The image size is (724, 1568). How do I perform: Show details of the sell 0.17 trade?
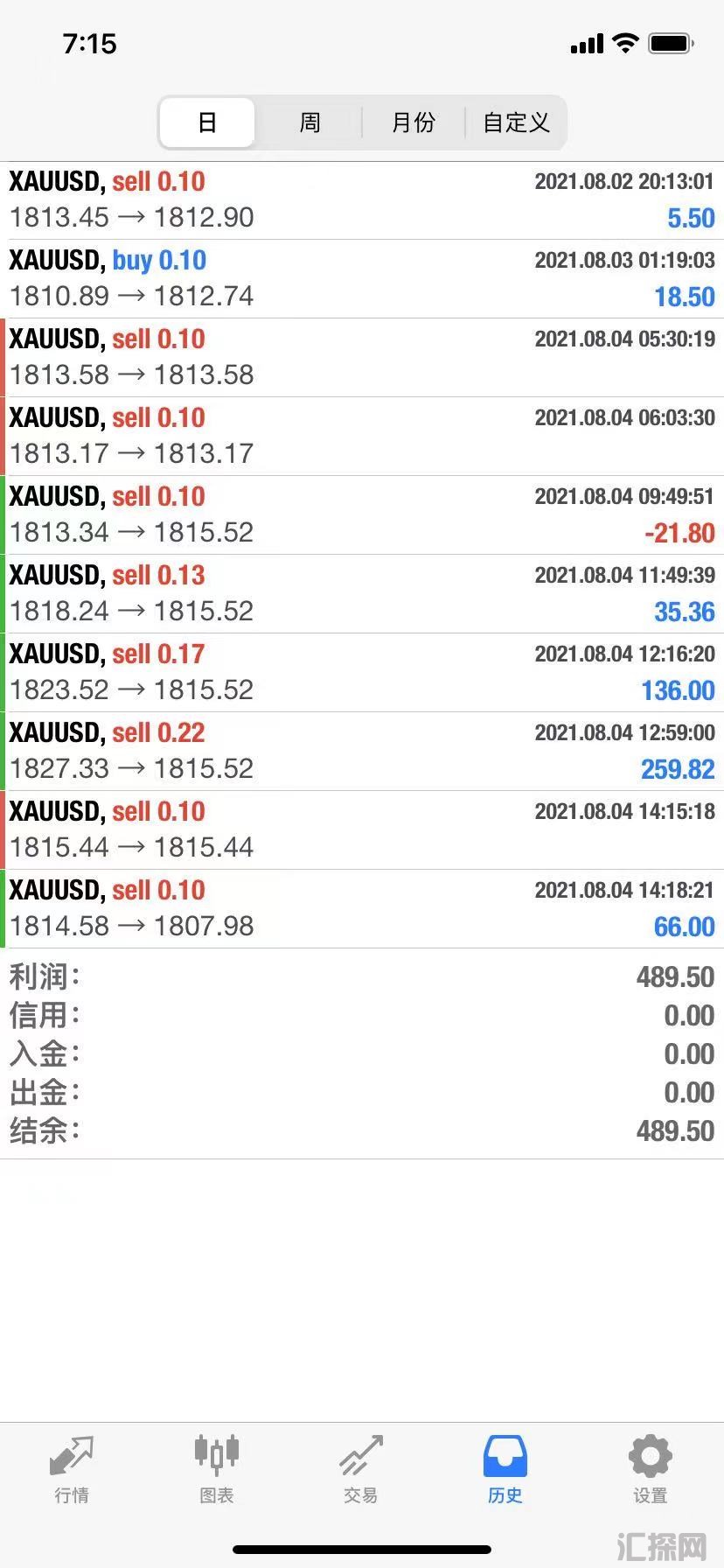(362, 672)
